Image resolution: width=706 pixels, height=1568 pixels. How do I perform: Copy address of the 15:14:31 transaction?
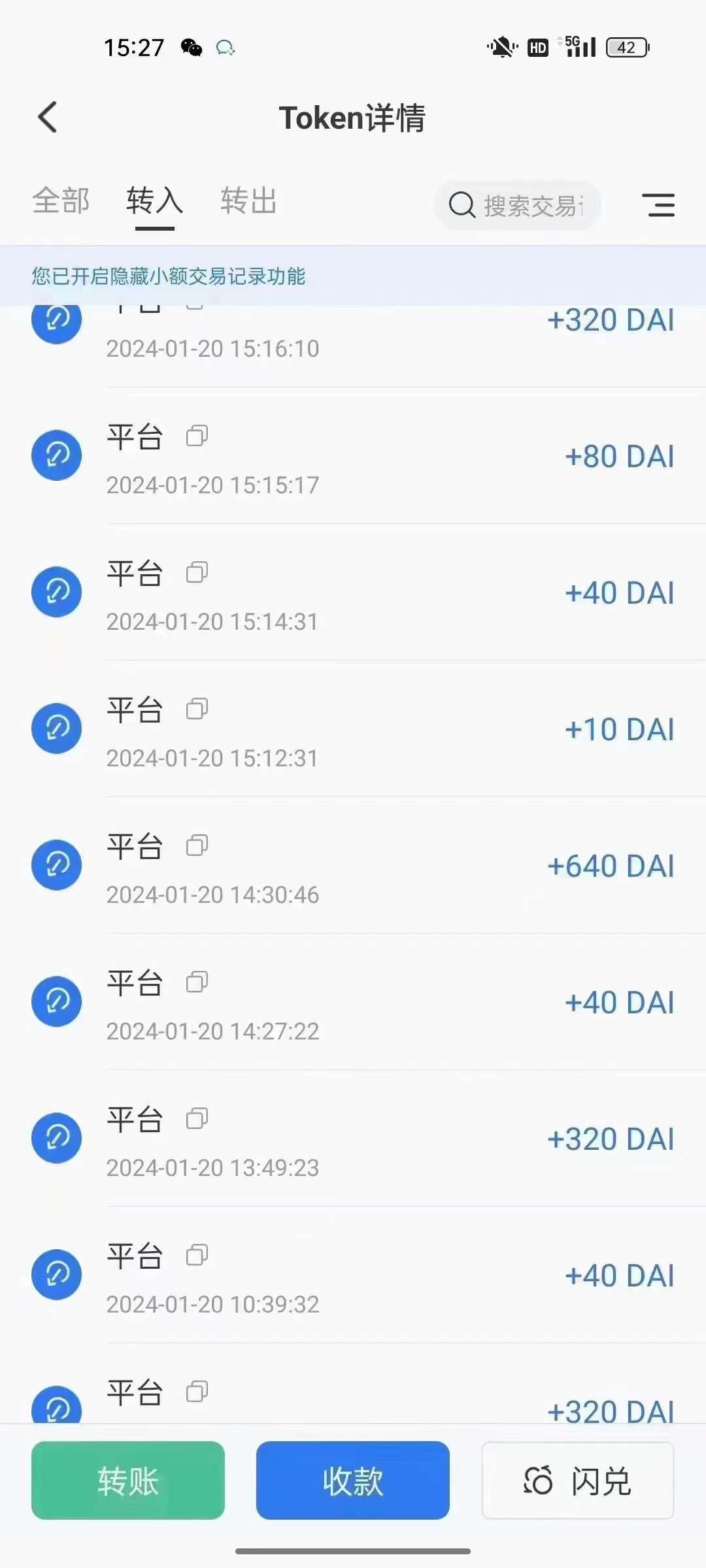click(x=197, y=573)
